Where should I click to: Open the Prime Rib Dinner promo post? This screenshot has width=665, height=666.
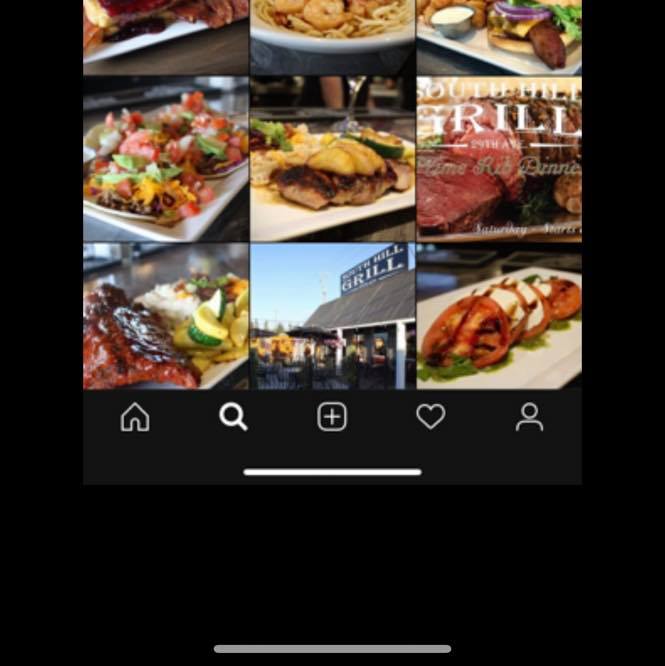point(498,158)
